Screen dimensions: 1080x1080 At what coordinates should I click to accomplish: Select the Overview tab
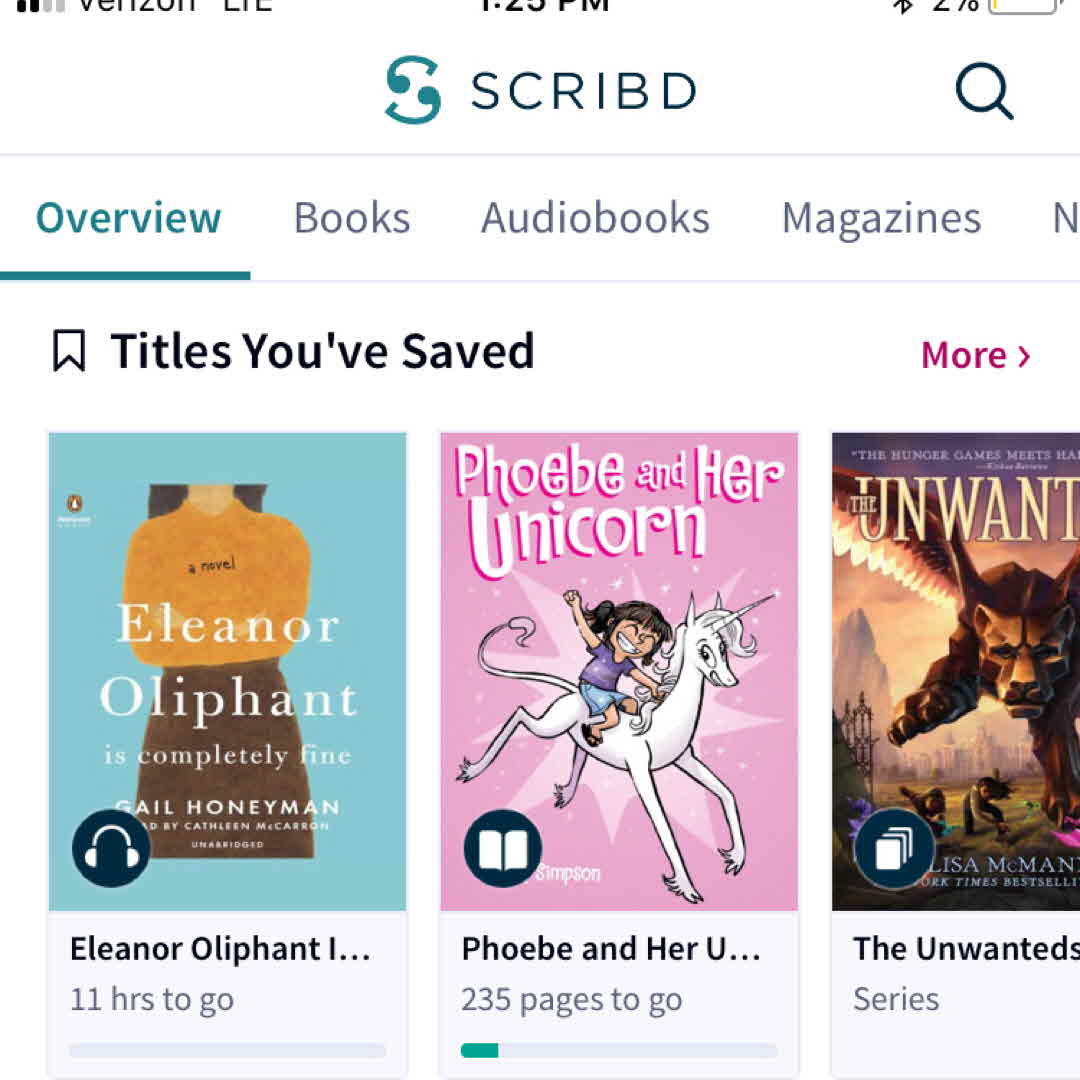coord(128,218)
